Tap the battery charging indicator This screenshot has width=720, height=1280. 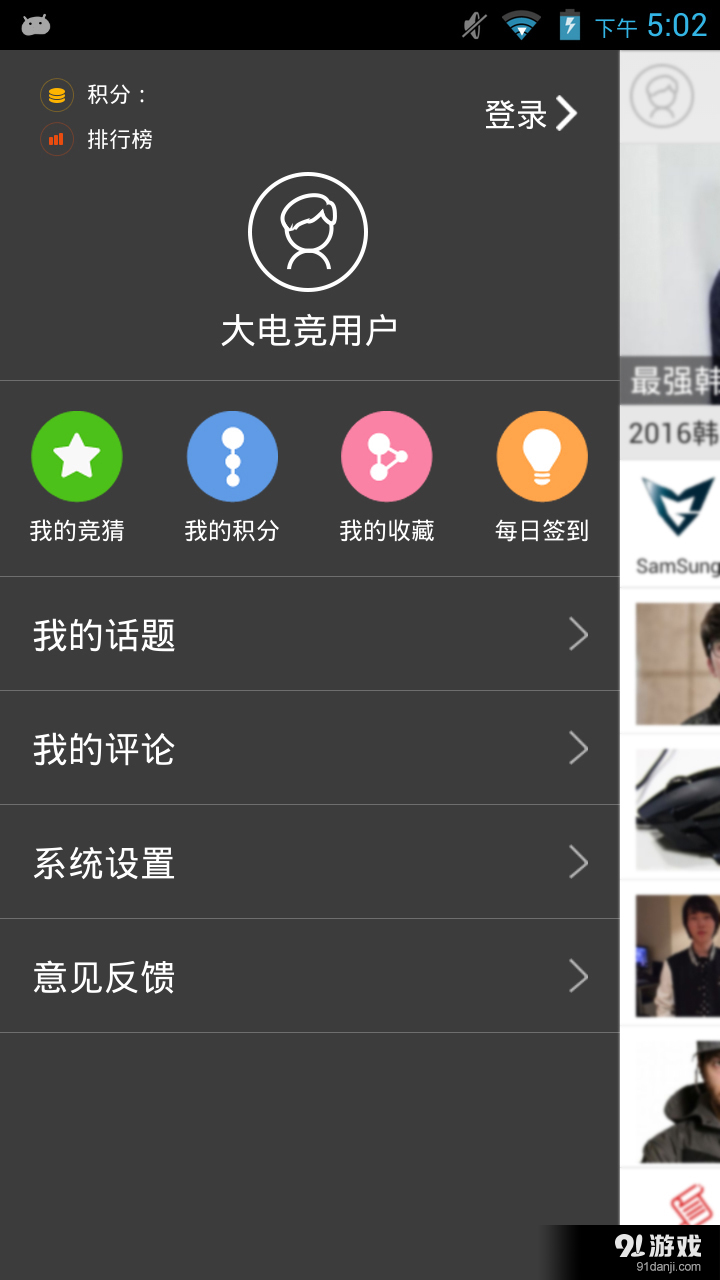click(x=570, y=23)
